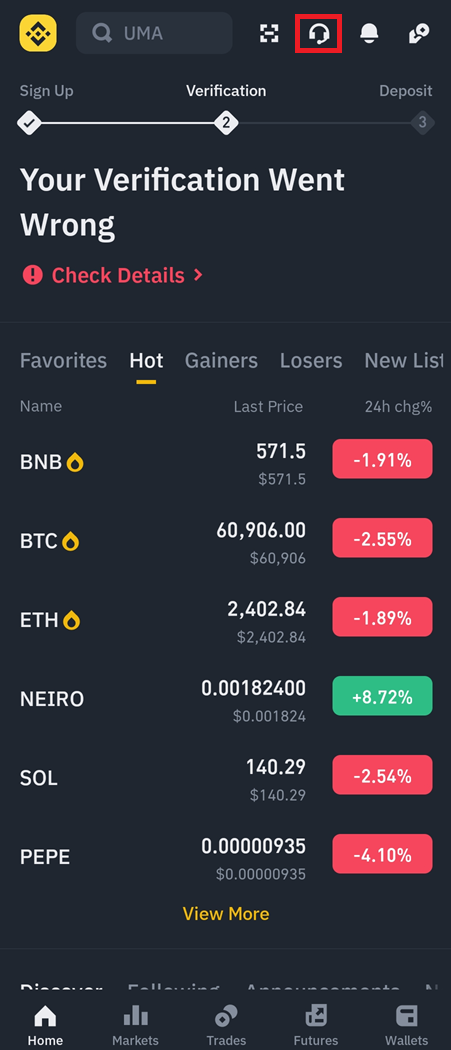The height and width of the screenshot is (1050, 451).
Task: Open the NEIRO market row
Action: (226, 698)
